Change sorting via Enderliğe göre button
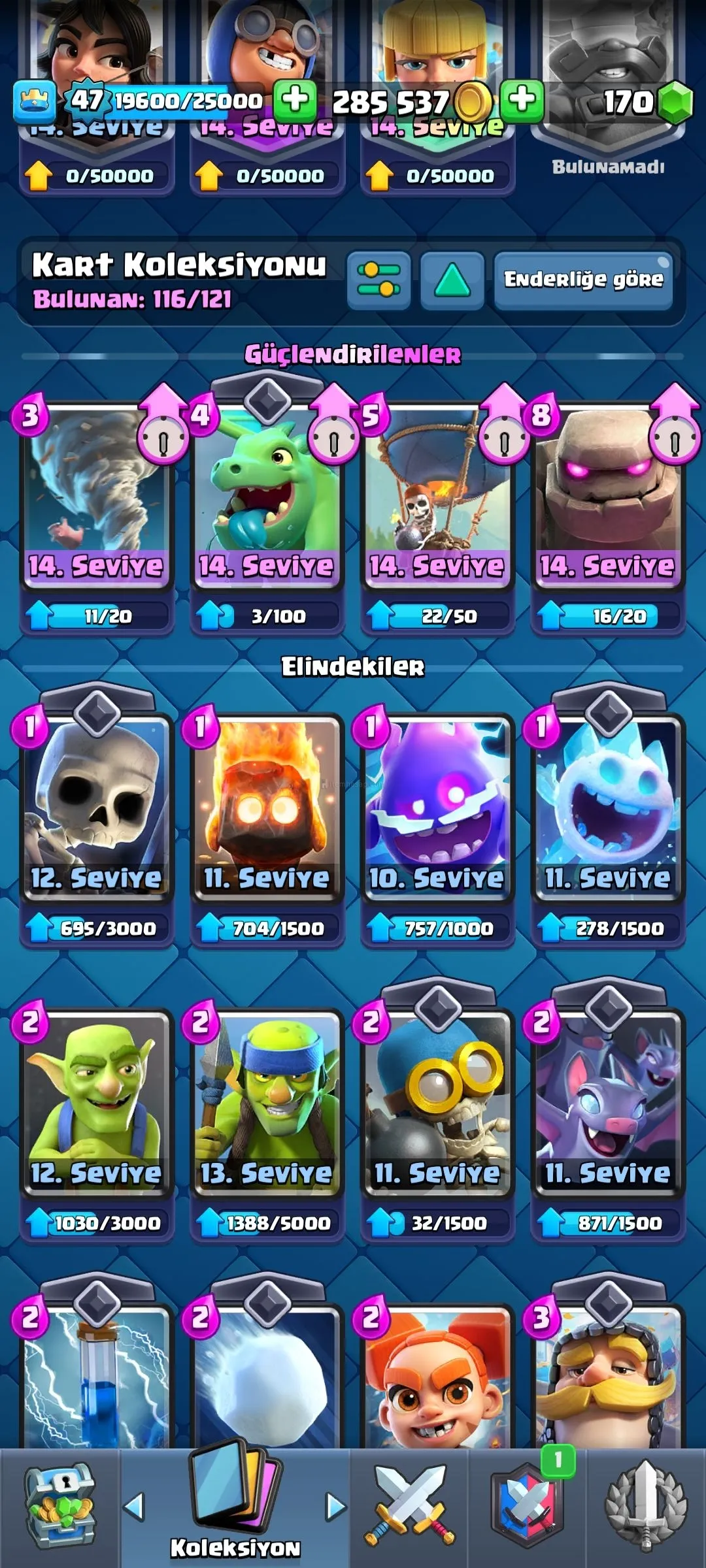The image size is (706, 1568). [583, 281]
